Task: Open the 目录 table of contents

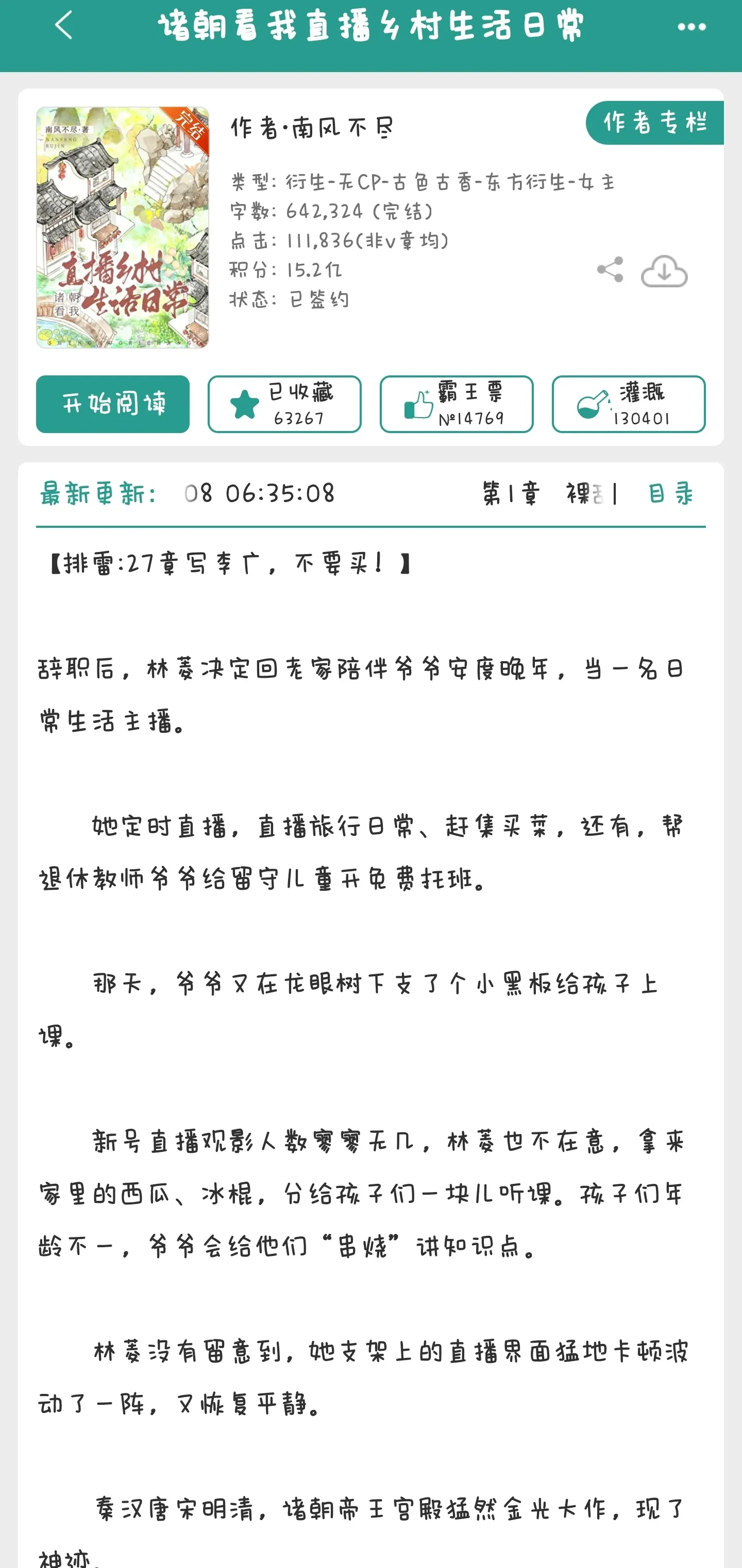Action: point(670,494)
